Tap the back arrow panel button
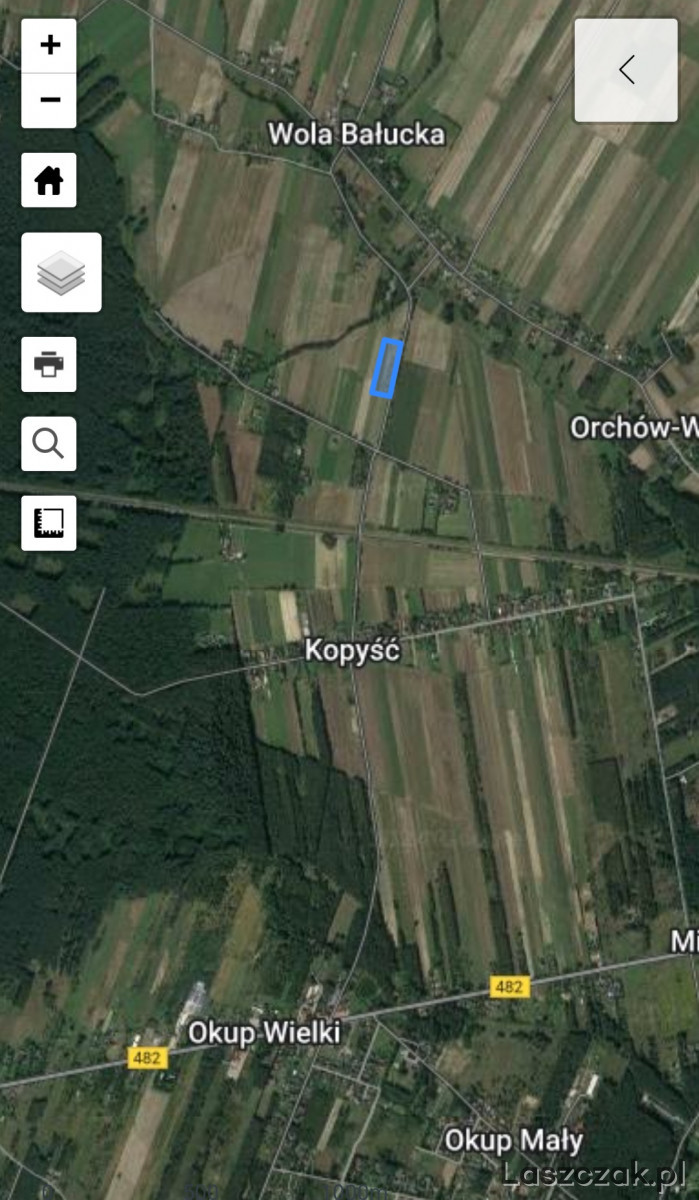This screenshot has width=699, height=1200. click(x=626, y=70)
